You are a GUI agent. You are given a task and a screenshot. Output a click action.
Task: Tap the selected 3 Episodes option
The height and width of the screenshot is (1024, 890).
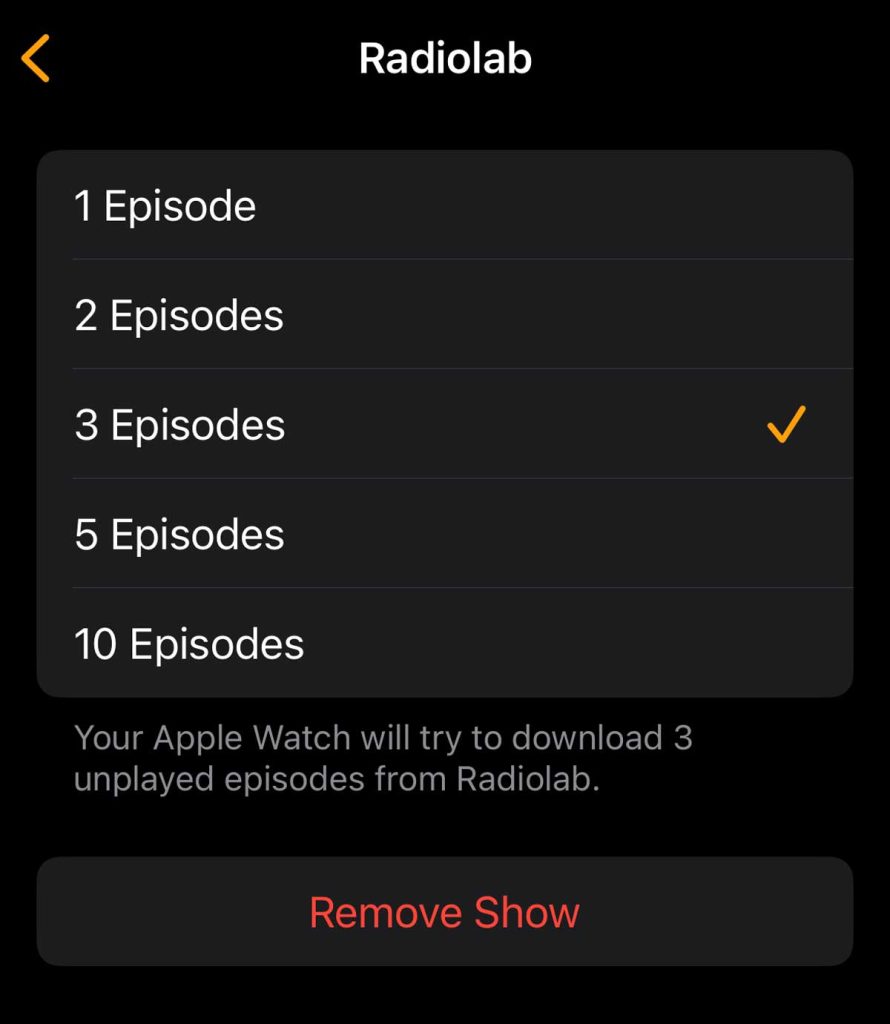444,424
